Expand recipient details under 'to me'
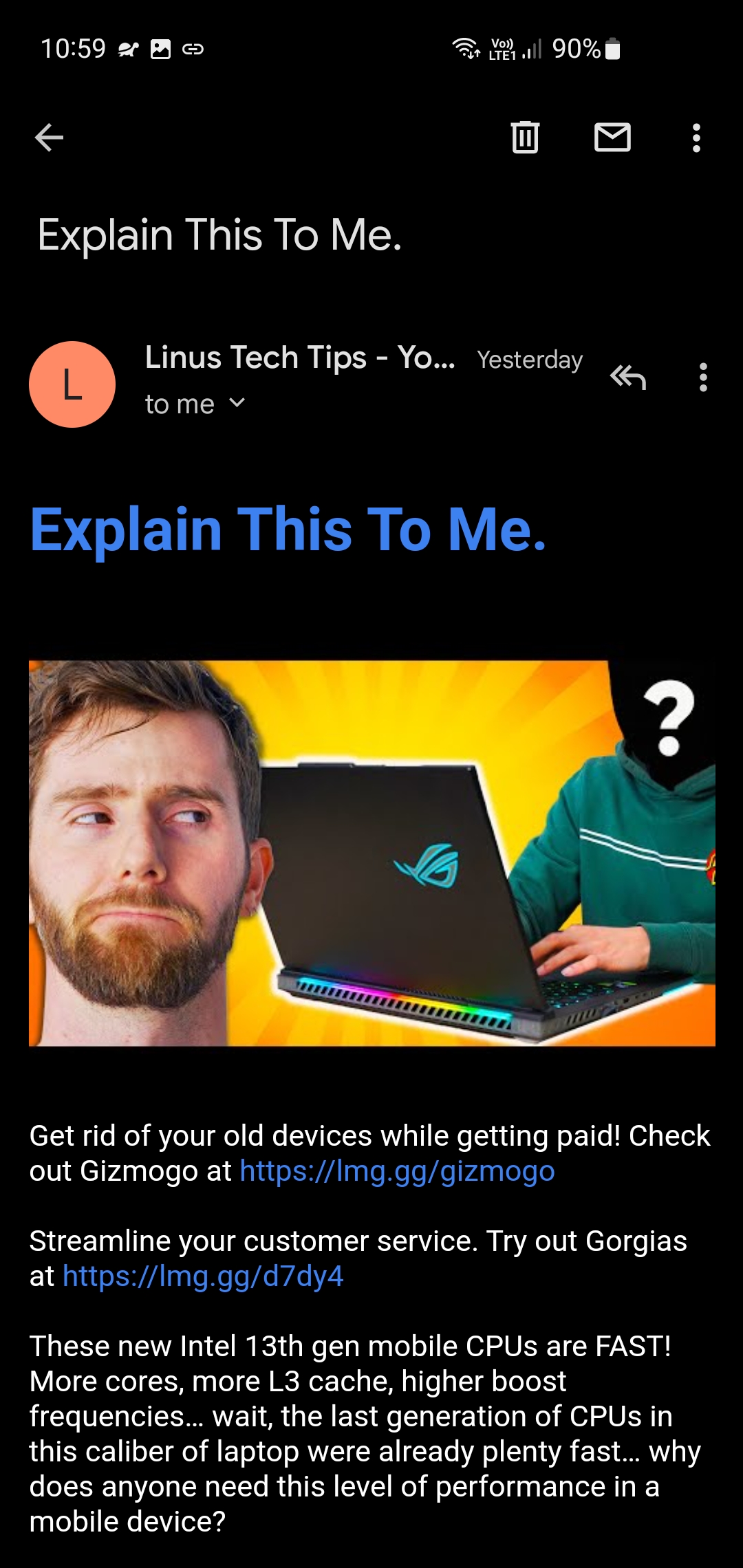The image size is (743, 1568). tap(237, 403)
